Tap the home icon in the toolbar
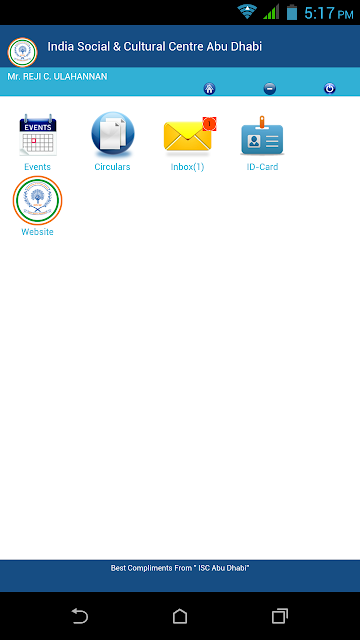The width and height of the screenshot is (360, 640). [x=209, y=88]
